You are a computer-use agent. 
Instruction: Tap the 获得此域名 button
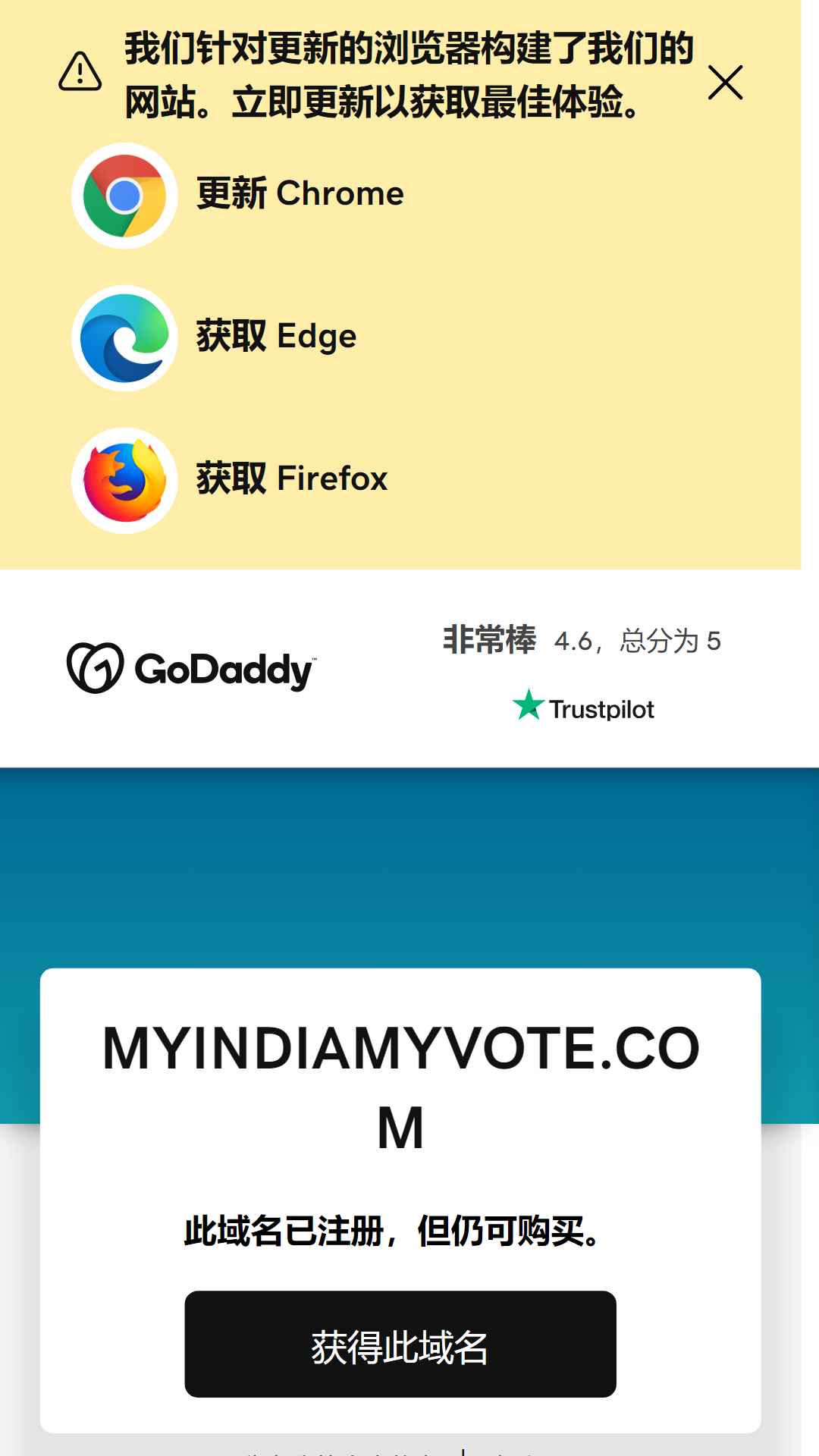400,1344
